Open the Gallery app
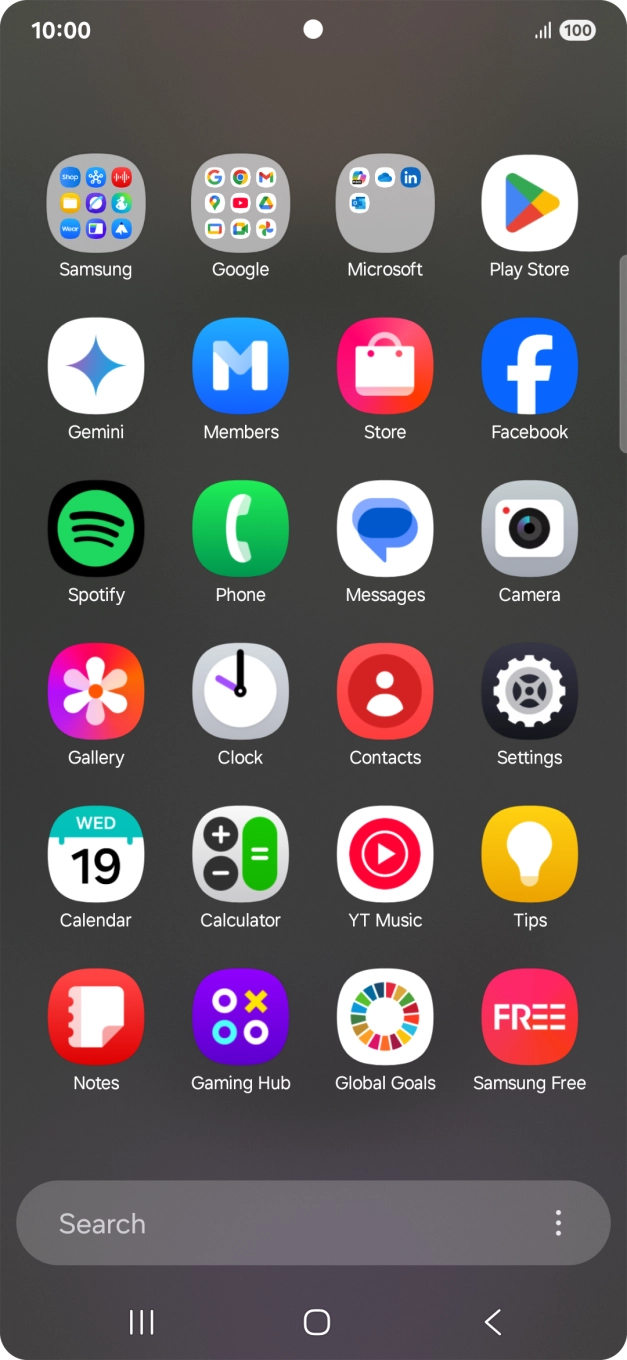 point(96,692)
